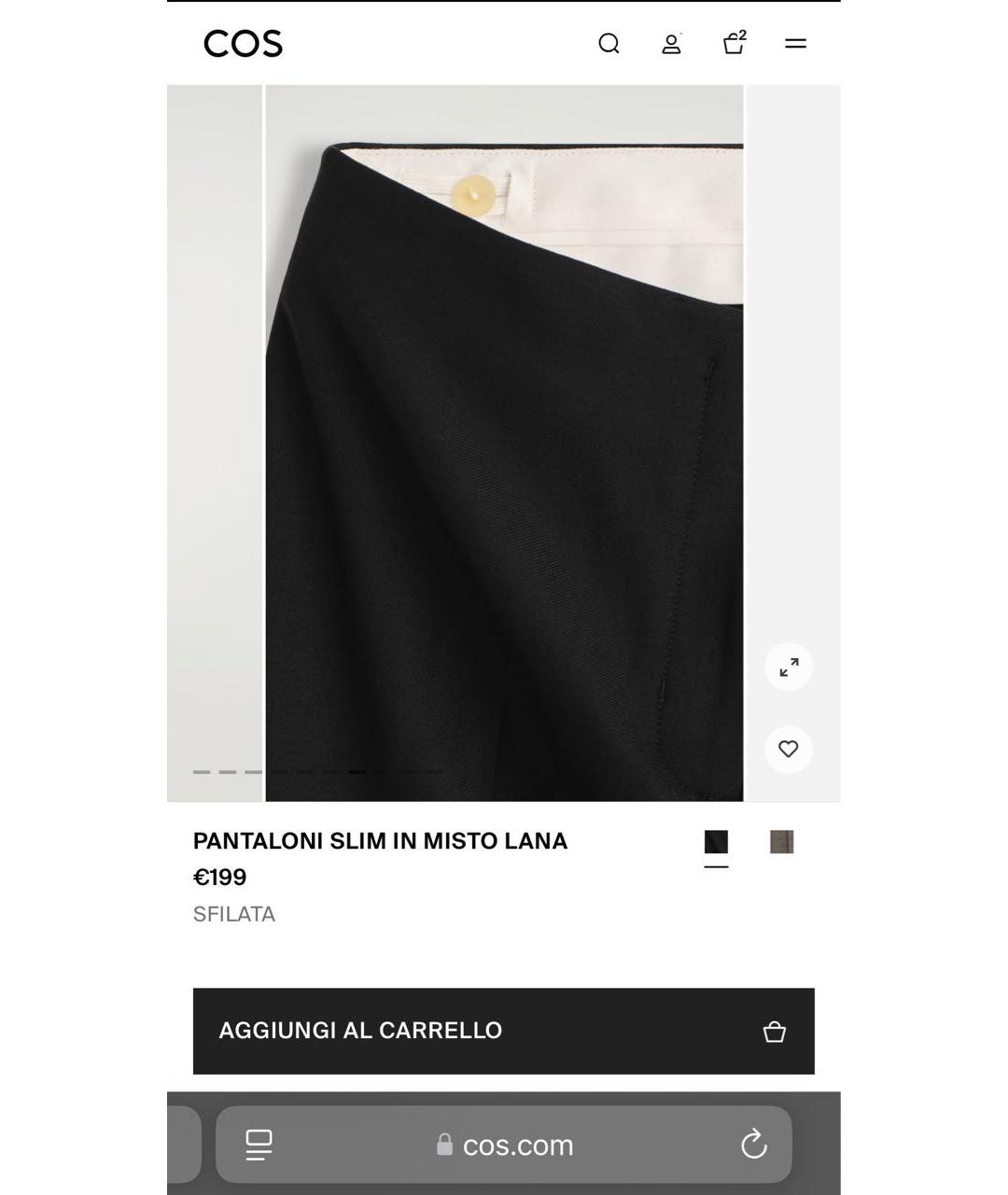Open the shopping bag with 2 items
This screenshot has width=1008, height=1195.
[735, 43]
